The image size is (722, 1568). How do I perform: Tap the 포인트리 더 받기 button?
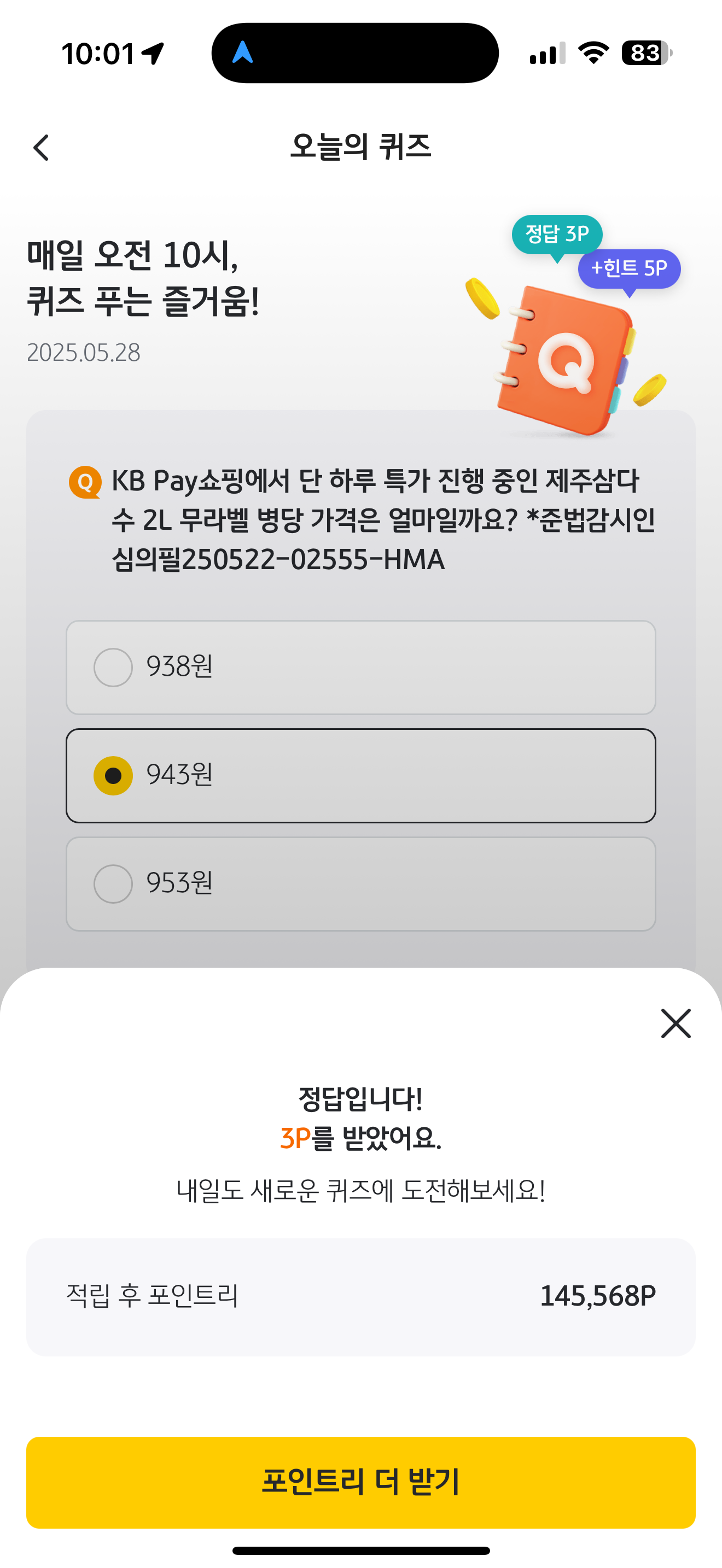pyautogui.click(x=360, y=1482)
